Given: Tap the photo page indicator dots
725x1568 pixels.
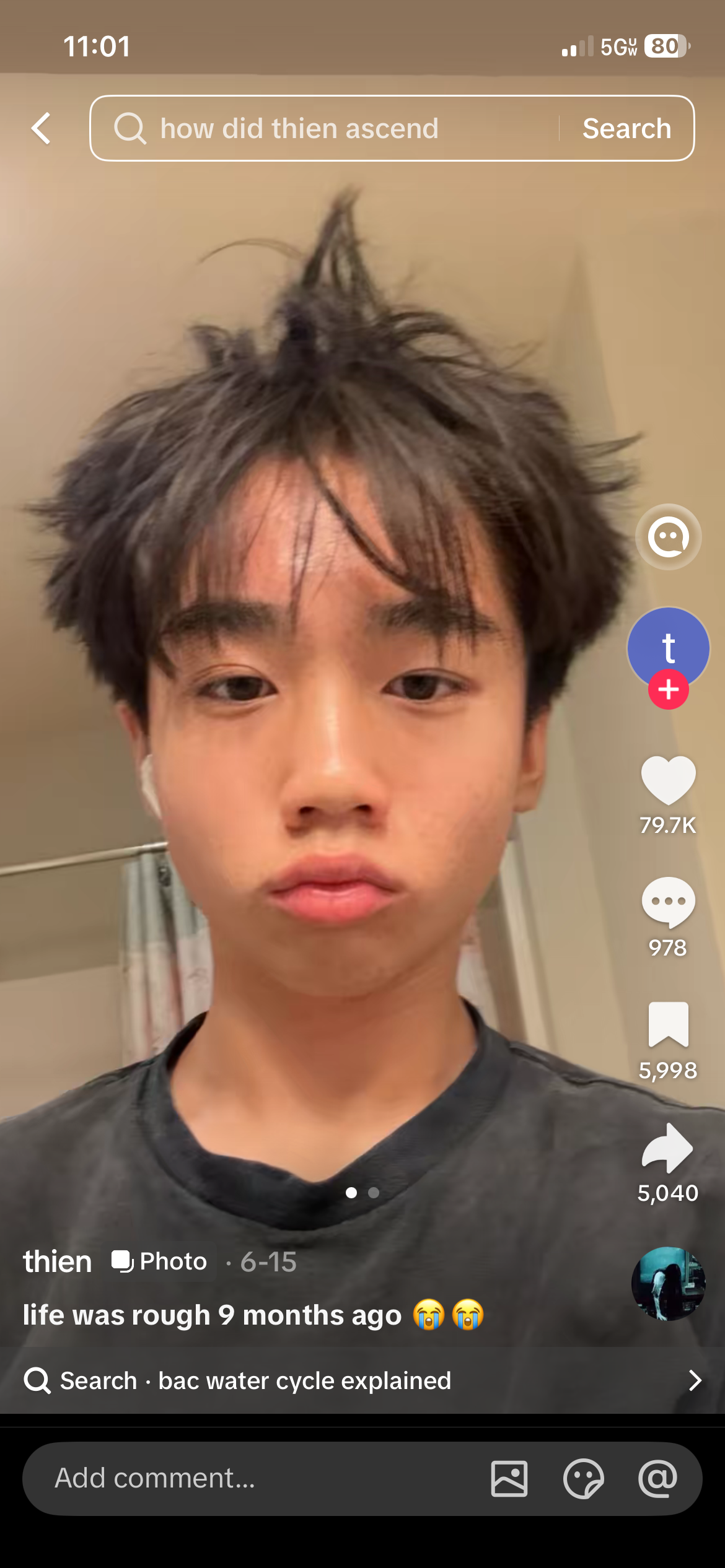Looking at the screenshot, I should point(362,1193).
